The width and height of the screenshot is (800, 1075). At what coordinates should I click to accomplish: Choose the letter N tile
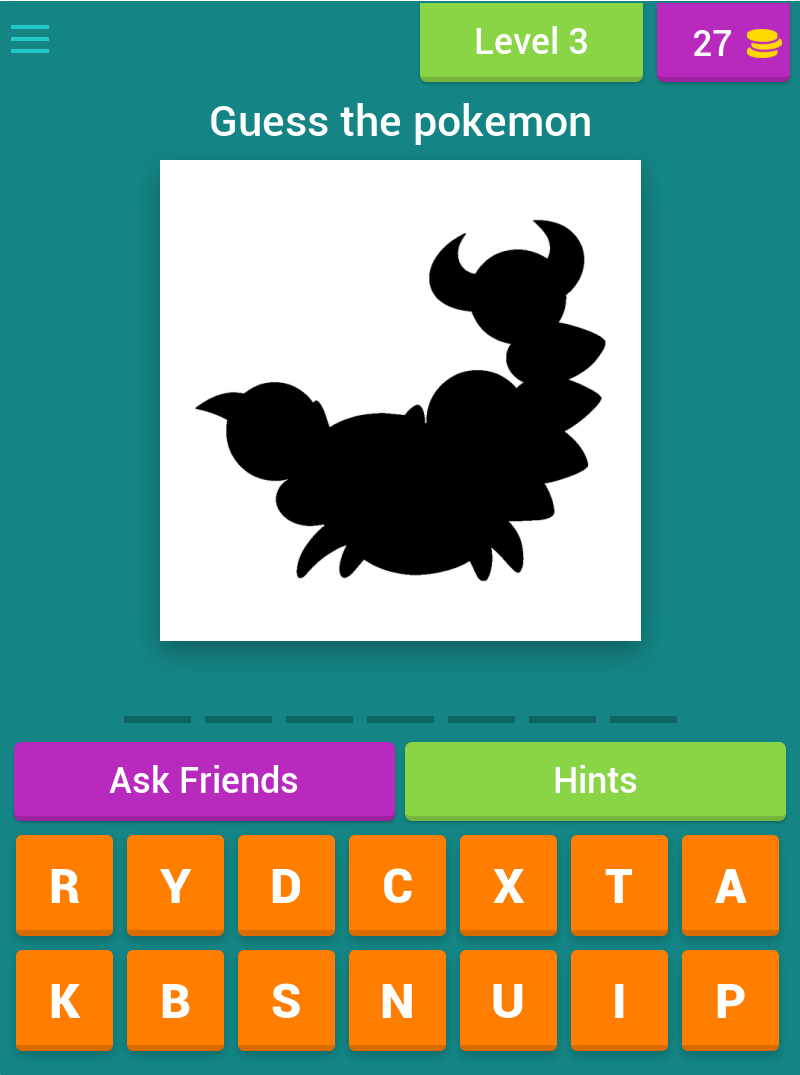(397, 1000)
